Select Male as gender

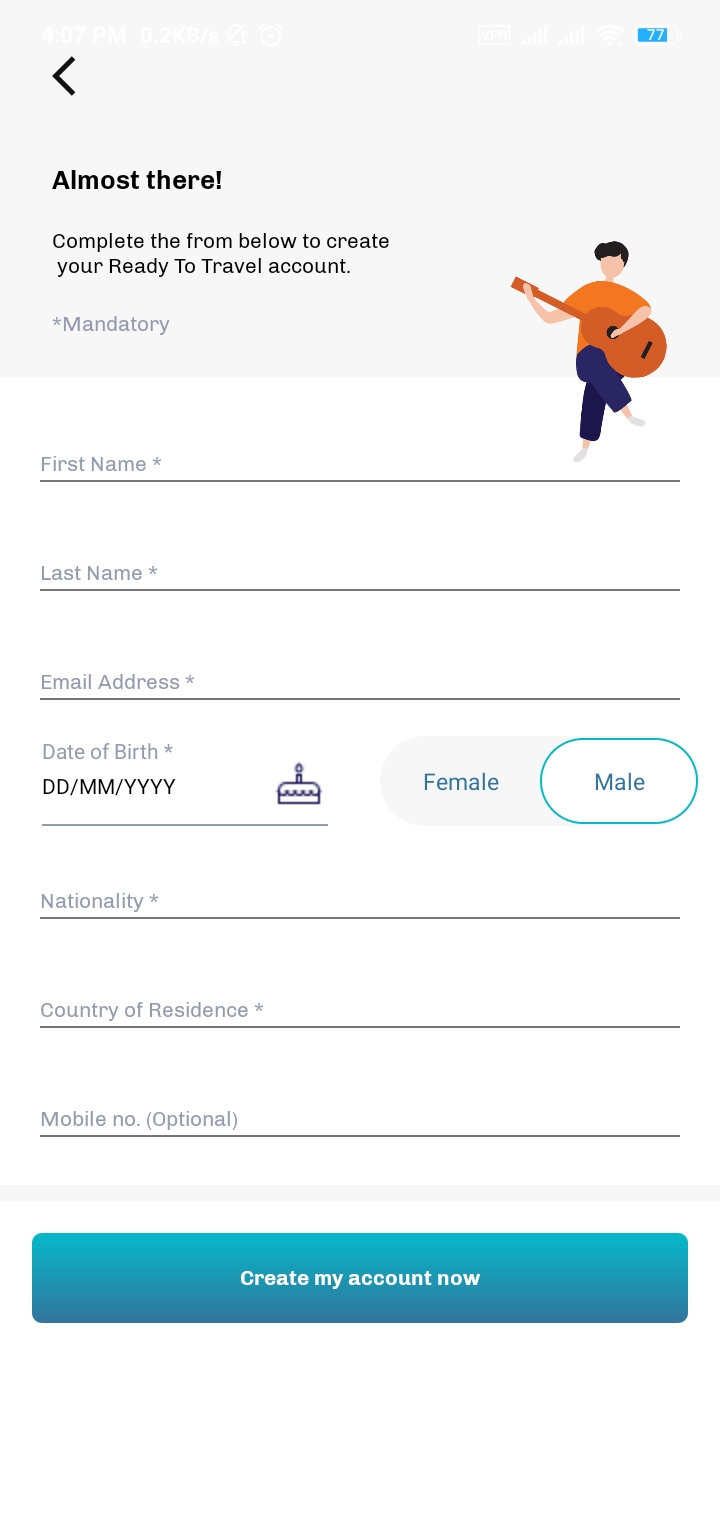619,781
